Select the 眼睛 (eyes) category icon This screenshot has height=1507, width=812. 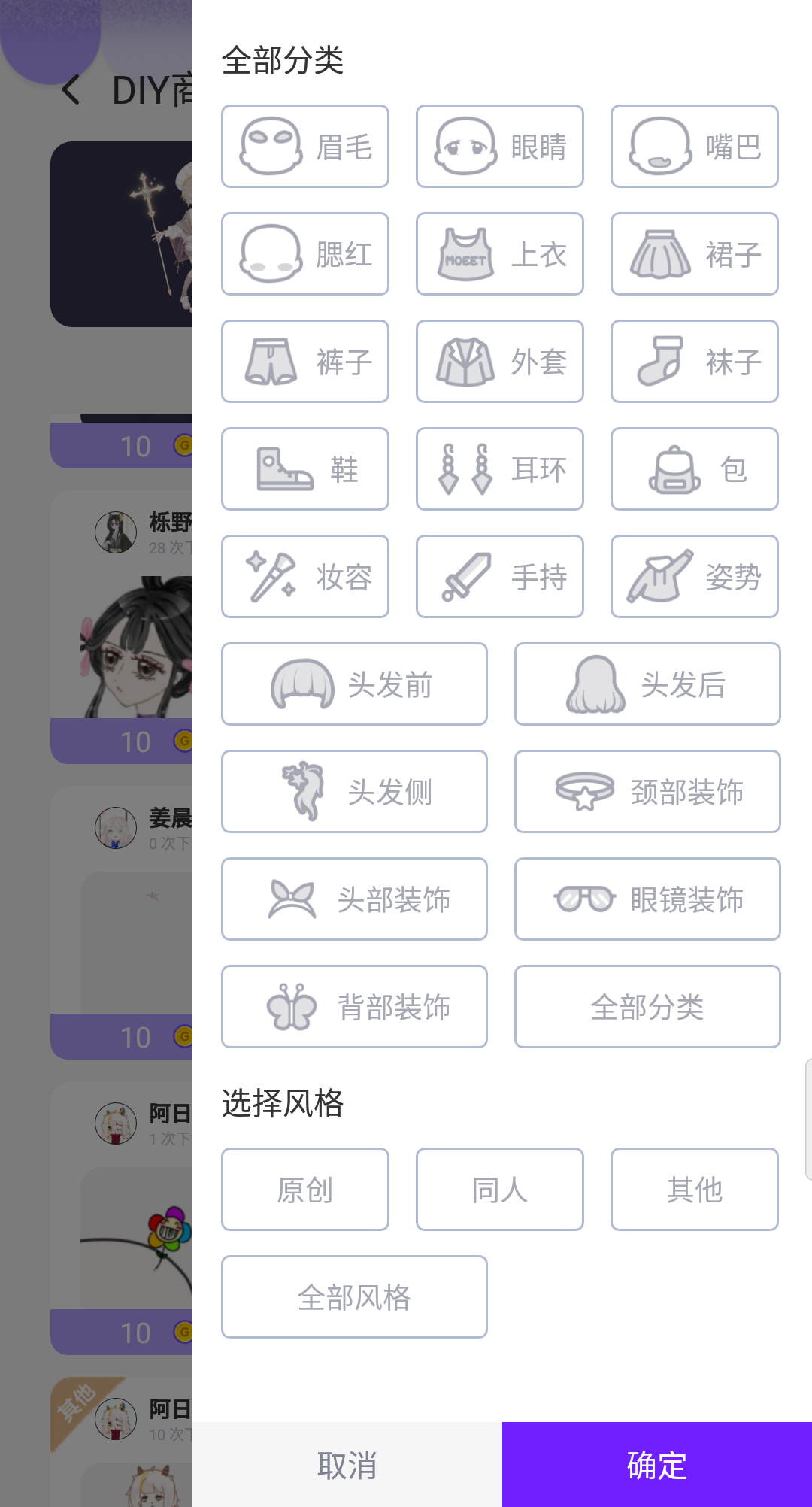point(499,145)
